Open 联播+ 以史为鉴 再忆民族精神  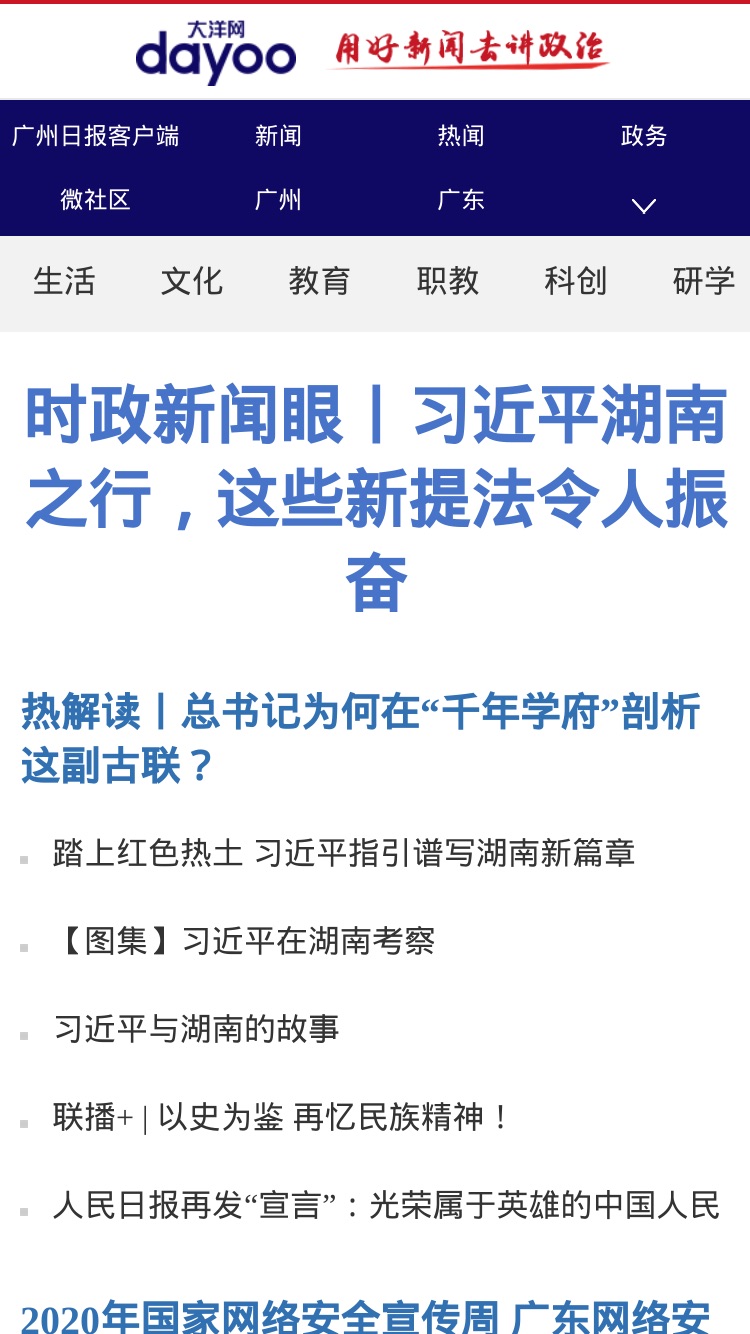tap(282, 1117)
